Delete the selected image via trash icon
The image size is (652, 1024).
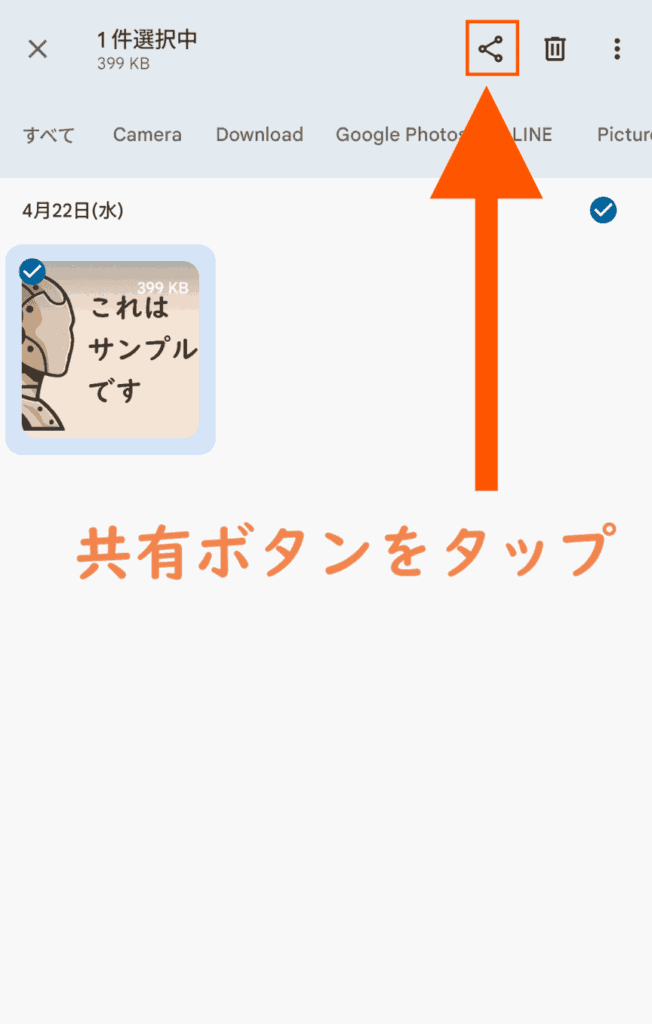point(555,49)
